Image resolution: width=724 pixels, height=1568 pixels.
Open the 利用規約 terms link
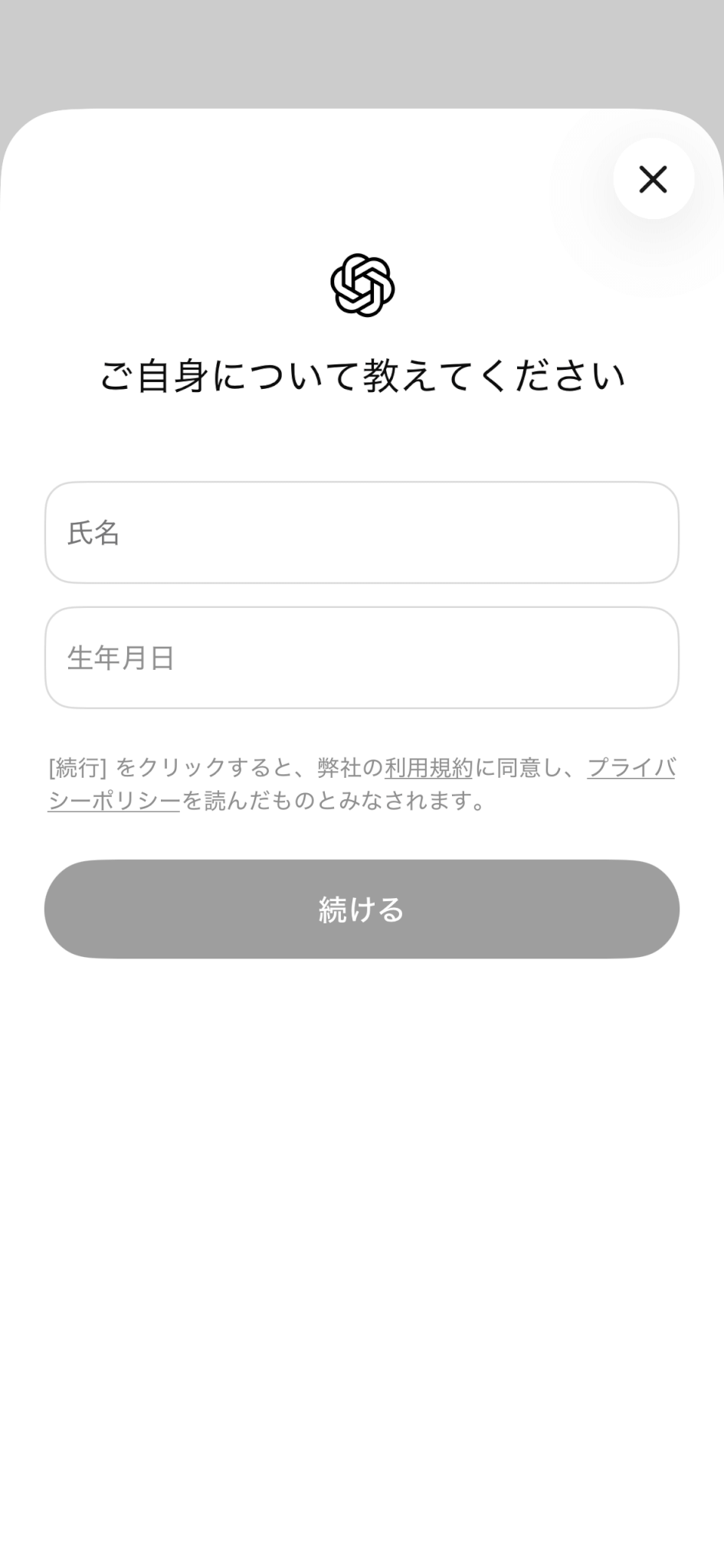[x=428, y=767]
